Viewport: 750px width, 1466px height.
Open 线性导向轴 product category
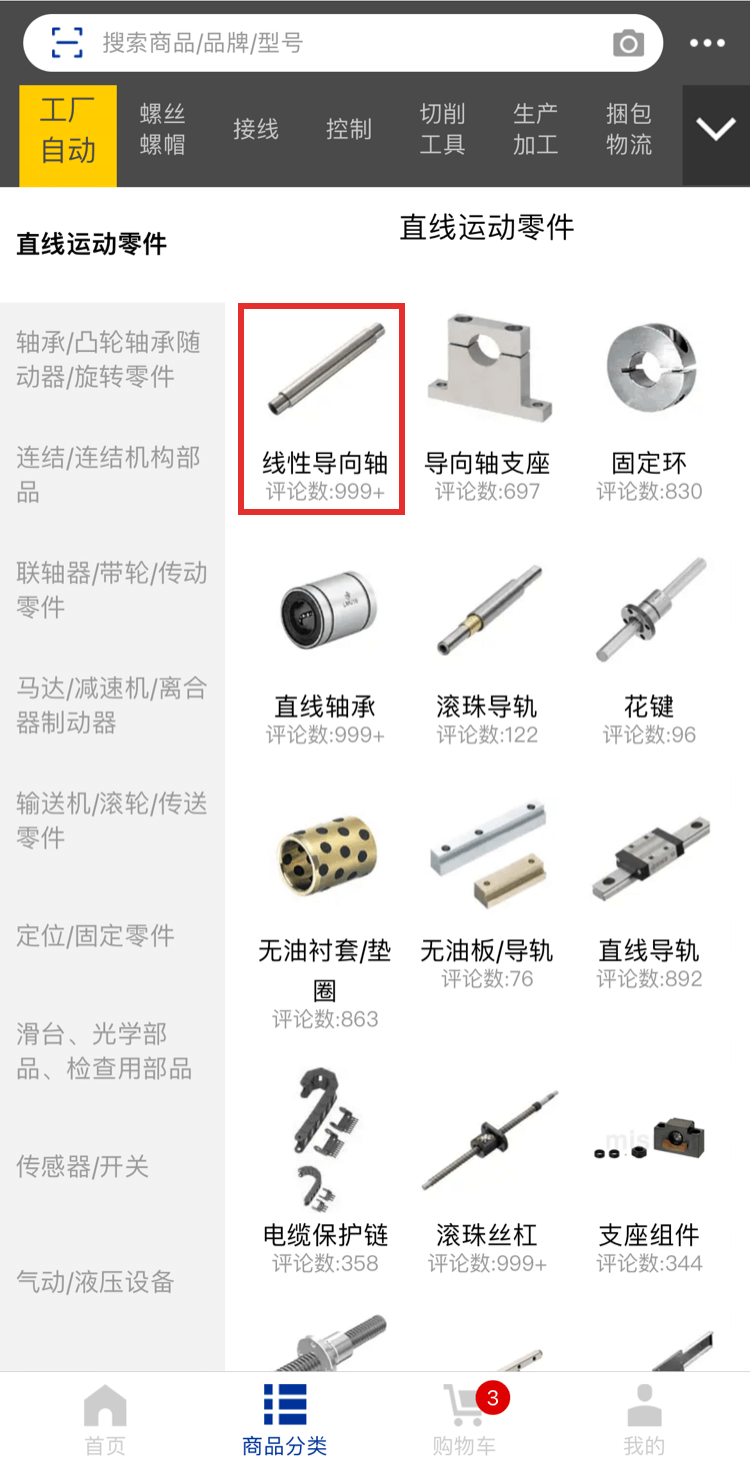pos(322,410)
